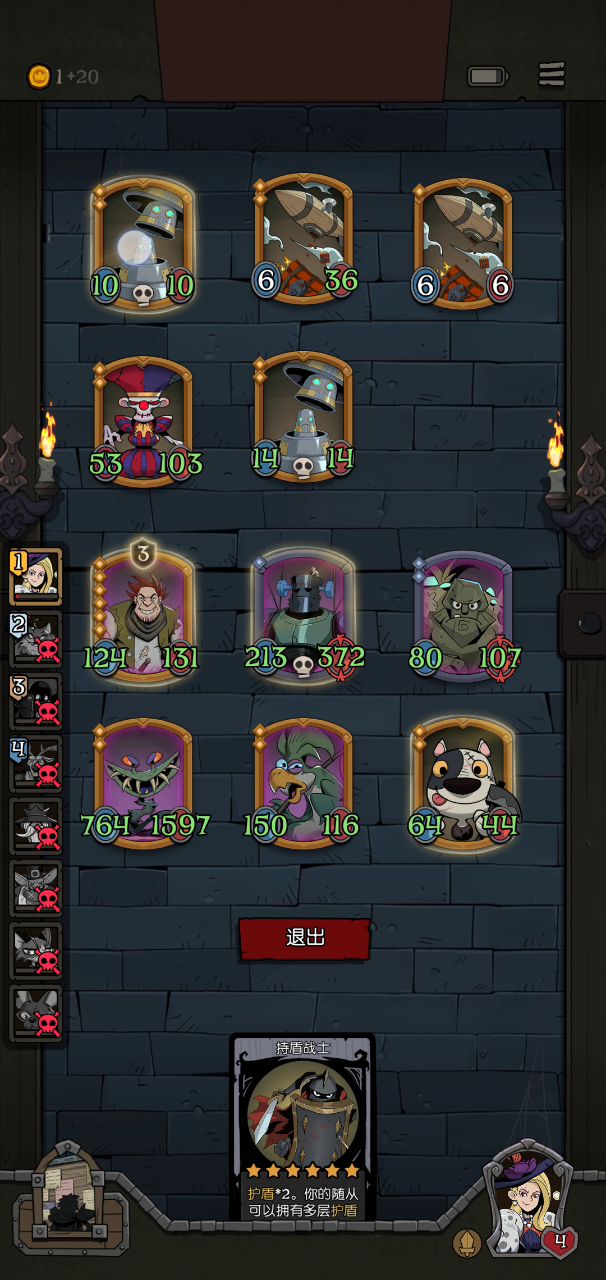Screen dimensions: 606x1280
Task: Open the hamburger menu icon
Action: click(551, 75)
